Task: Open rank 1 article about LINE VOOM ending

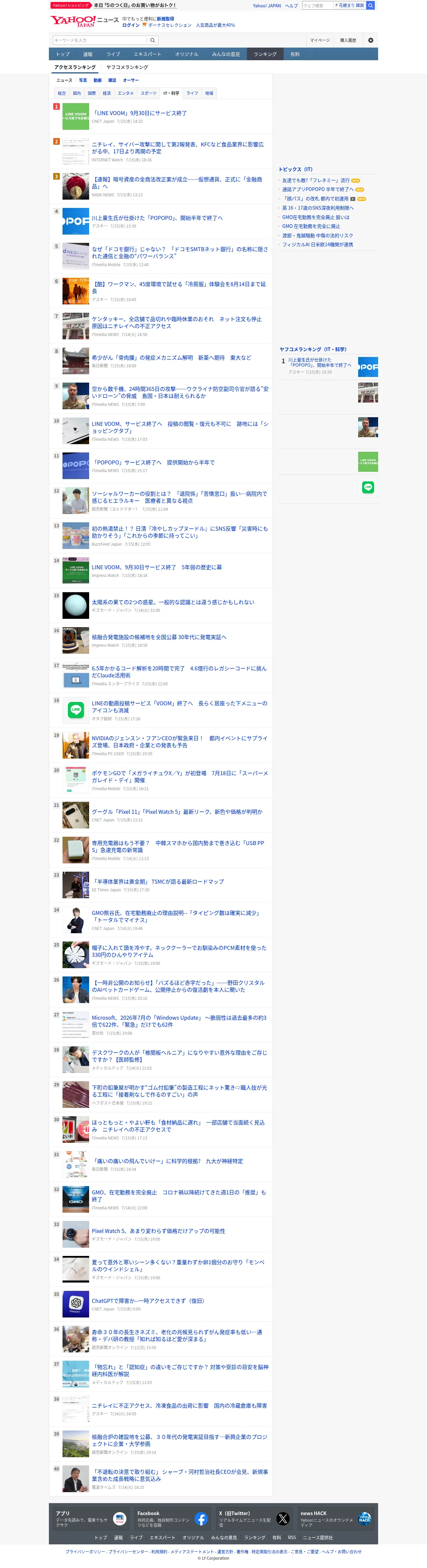Action: click(x=139, y=113)
